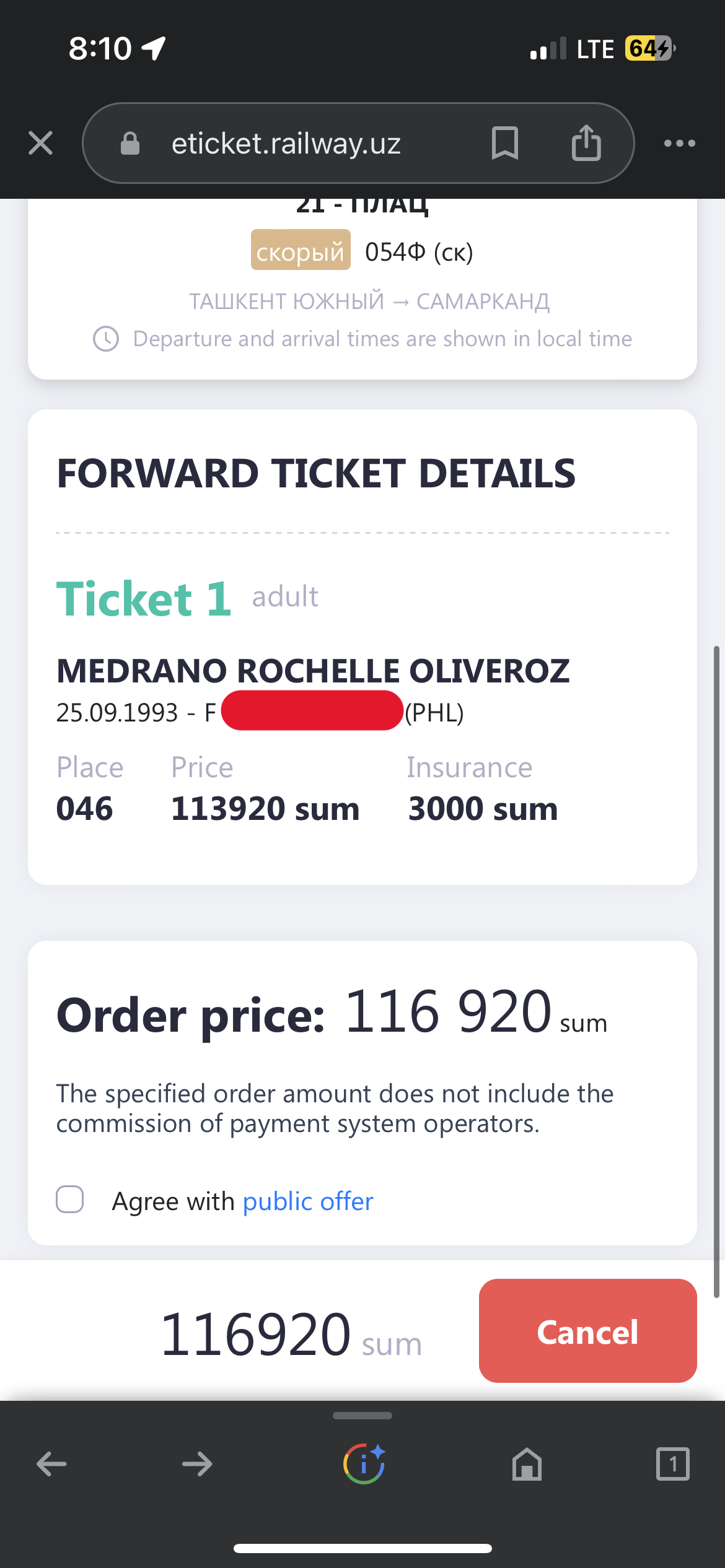Open the browser share sheet icon

tap(585, 142)
